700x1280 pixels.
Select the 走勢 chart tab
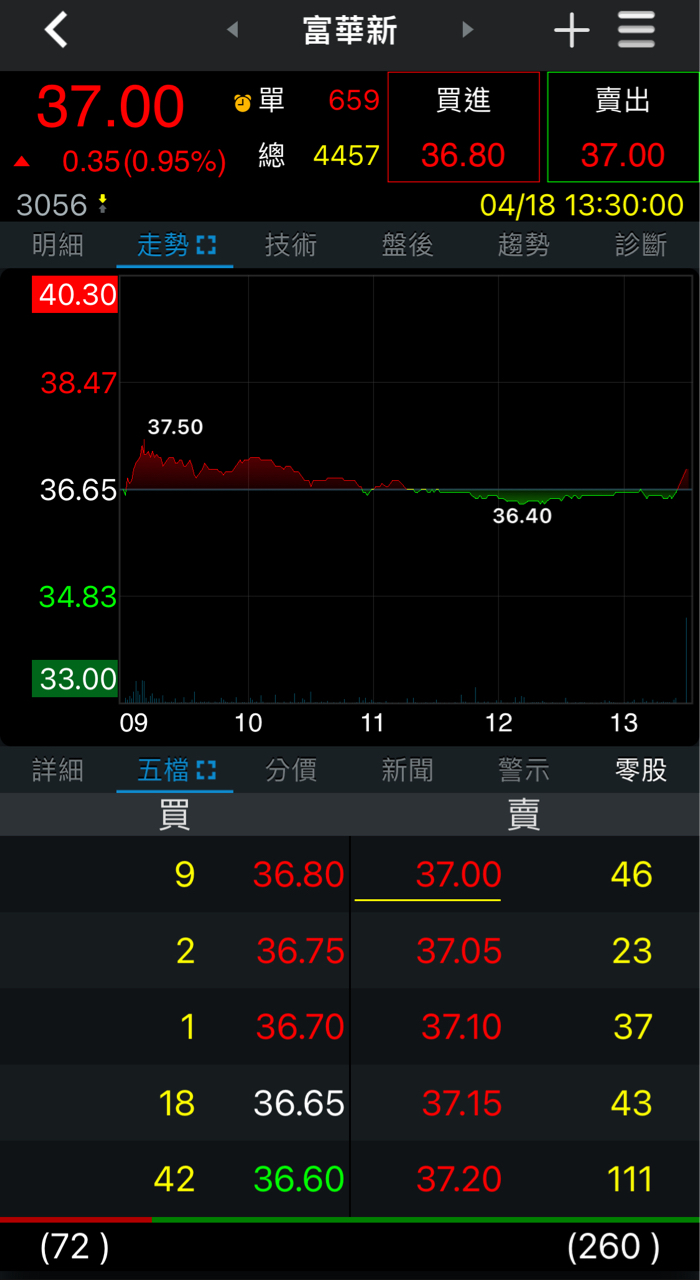175,245
